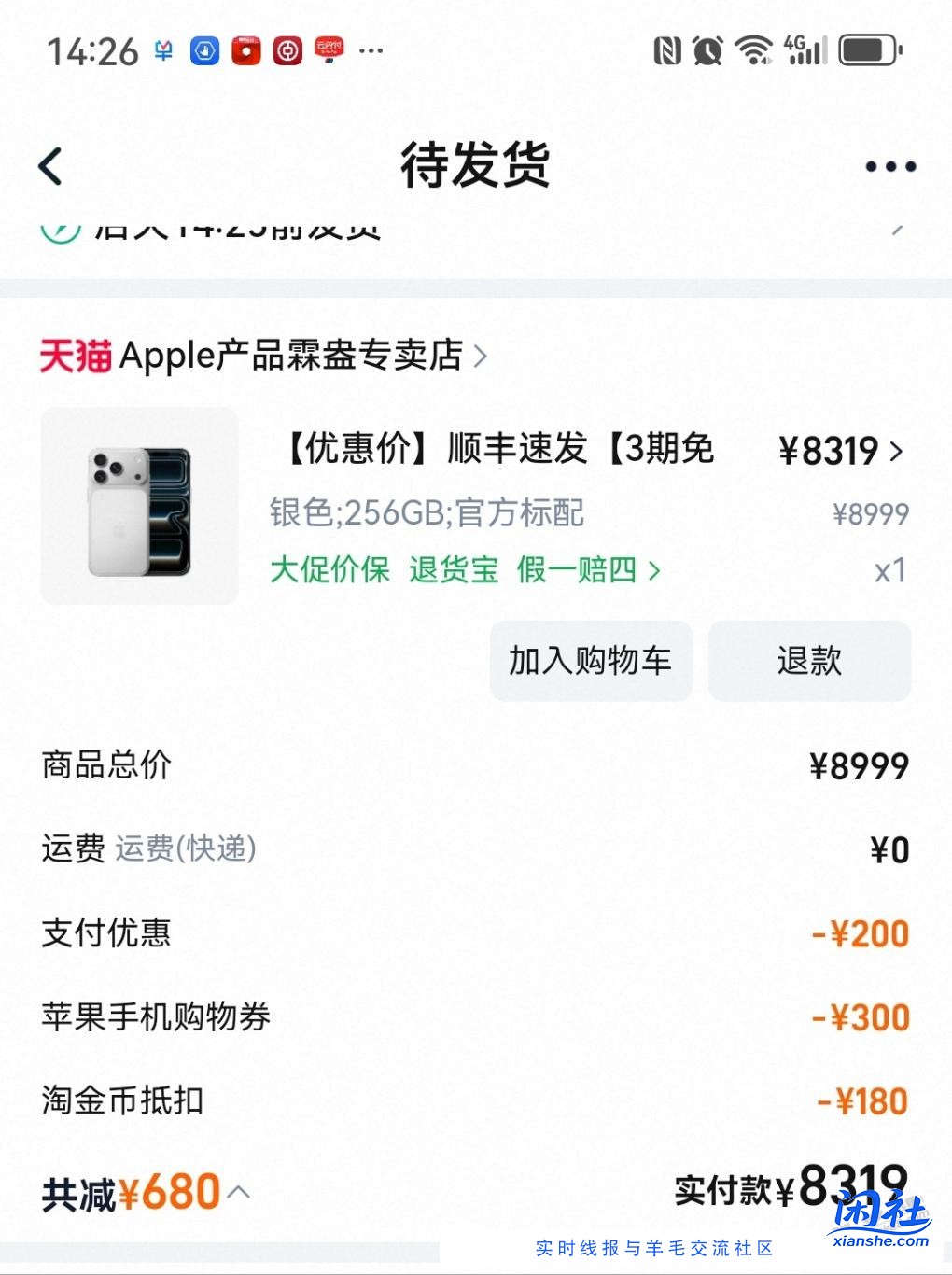Open store page via chevron after 霖盎专卖店
The height and width of the screenshot is (1275, 952).
(482, 356)
